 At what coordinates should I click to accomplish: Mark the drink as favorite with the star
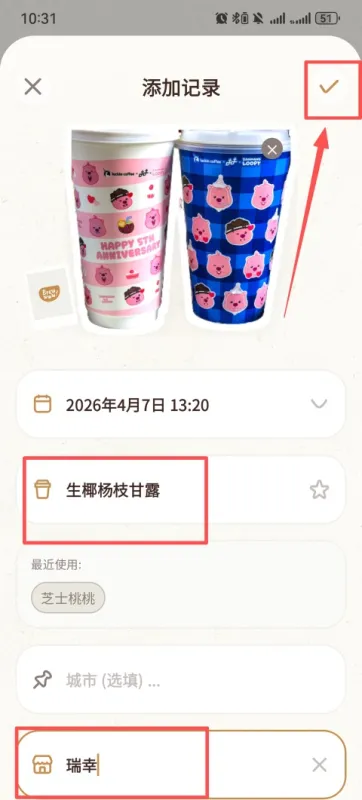click(x=319, y=490)
